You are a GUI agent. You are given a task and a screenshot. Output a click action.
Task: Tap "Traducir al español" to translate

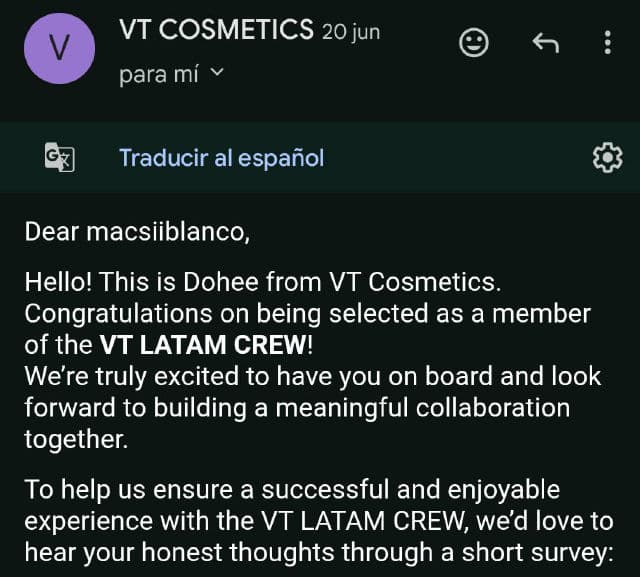(221, 157)
